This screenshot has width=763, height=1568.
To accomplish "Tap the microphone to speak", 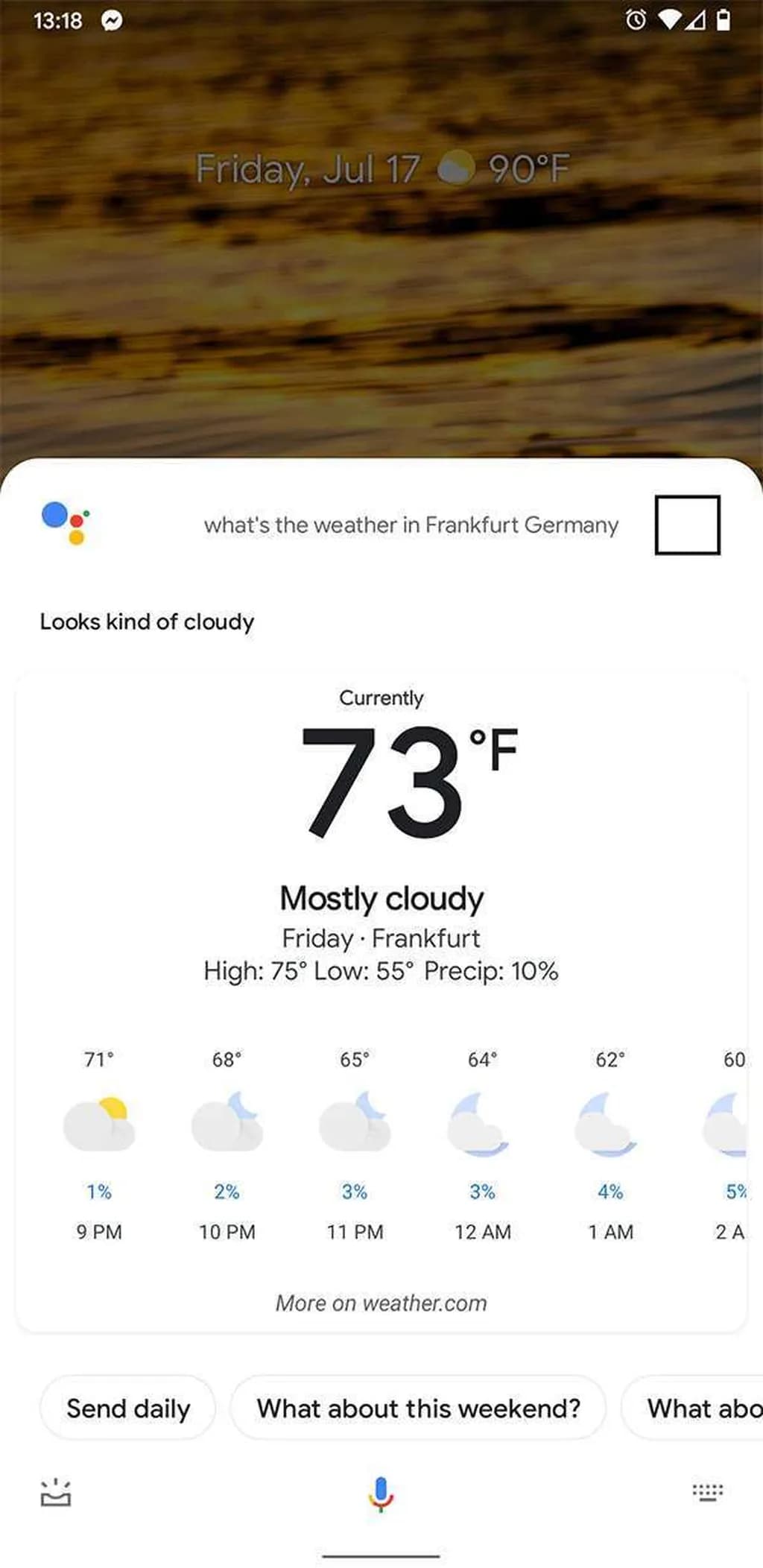I will point(381,1493).
